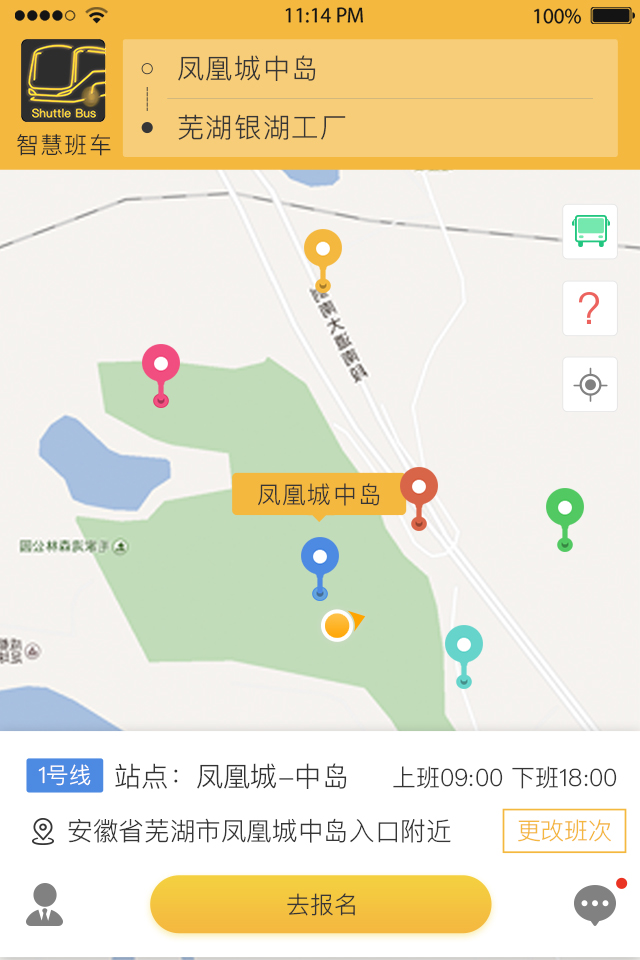The width and height of the screenshot is (640, 960).
Task: Select the red station pin
Action: [x=419, y=488]
